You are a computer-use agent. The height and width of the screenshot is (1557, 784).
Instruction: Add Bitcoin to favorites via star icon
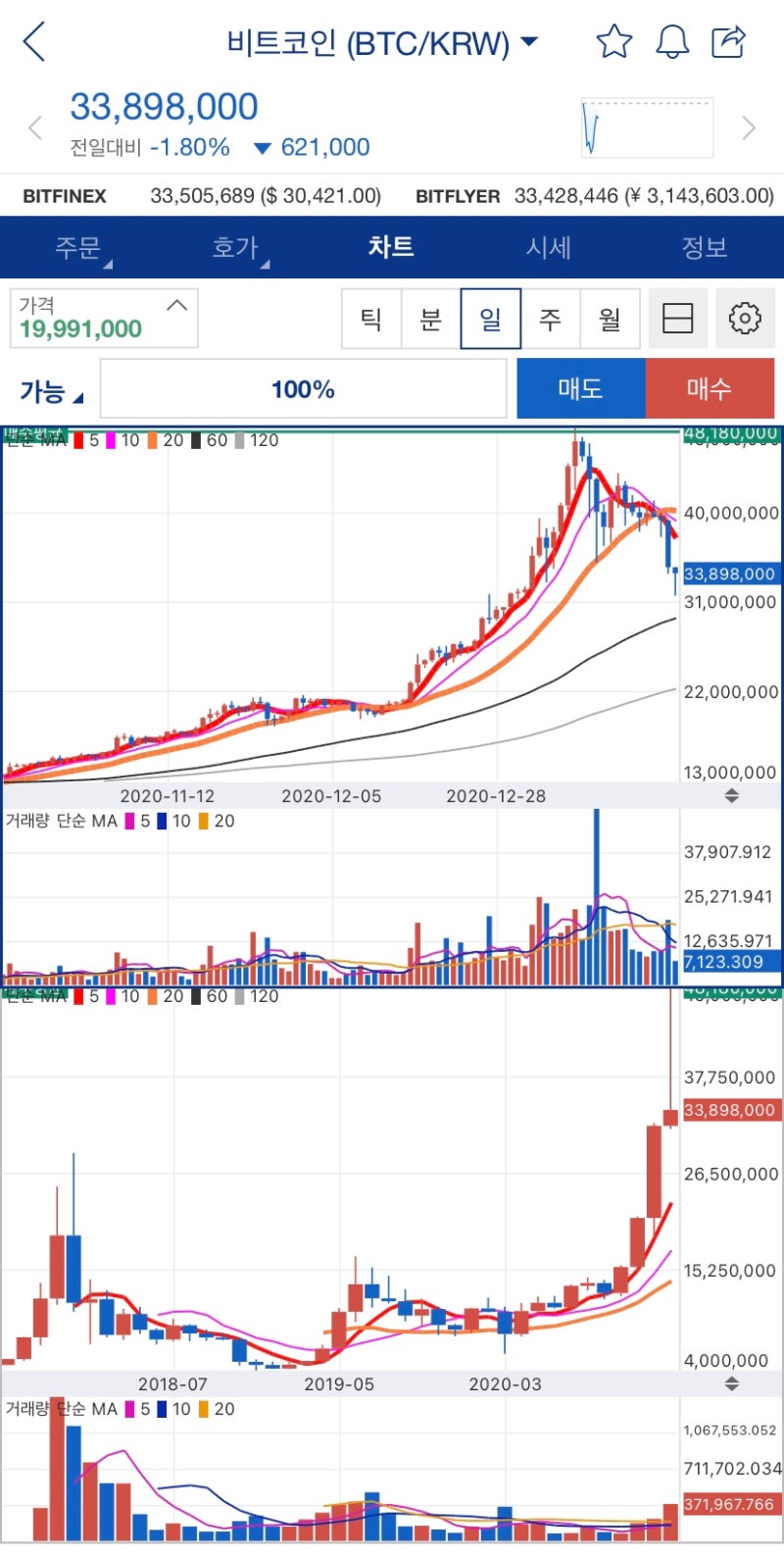click(x=613, y=41)
